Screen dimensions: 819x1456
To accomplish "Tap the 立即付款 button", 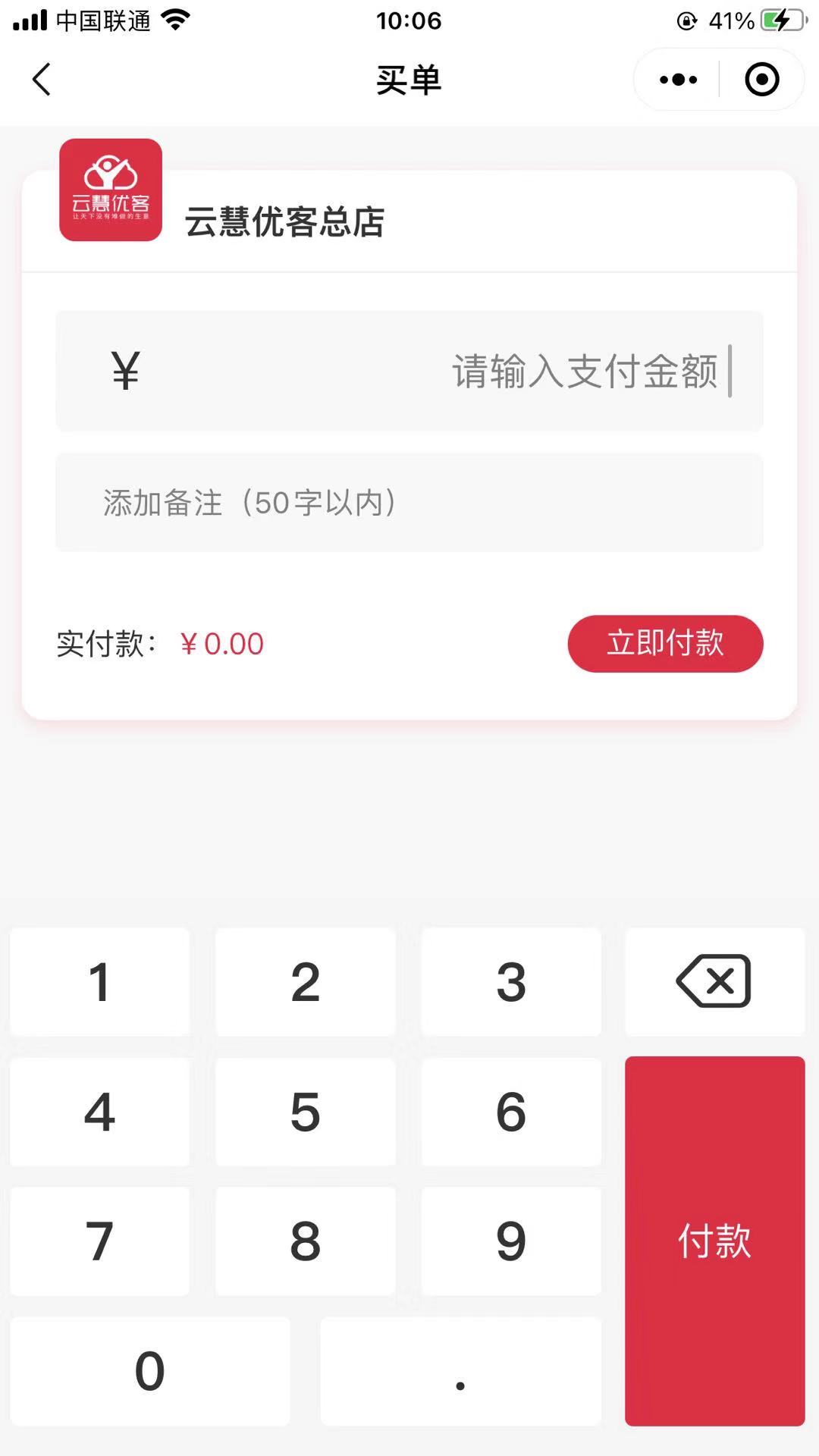I will pyautogui.click(x=665, y=643).
